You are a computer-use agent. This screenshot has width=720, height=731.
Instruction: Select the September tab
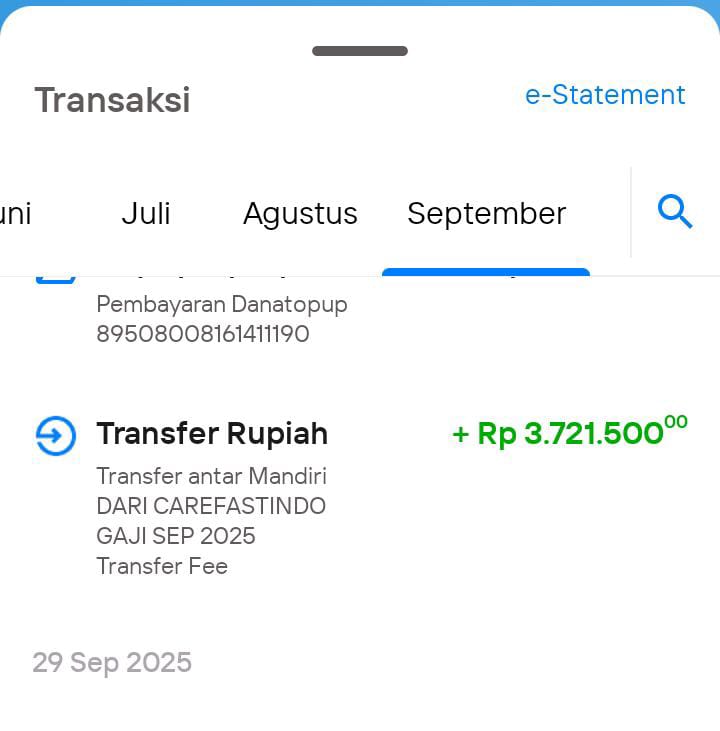click(486, 213)
